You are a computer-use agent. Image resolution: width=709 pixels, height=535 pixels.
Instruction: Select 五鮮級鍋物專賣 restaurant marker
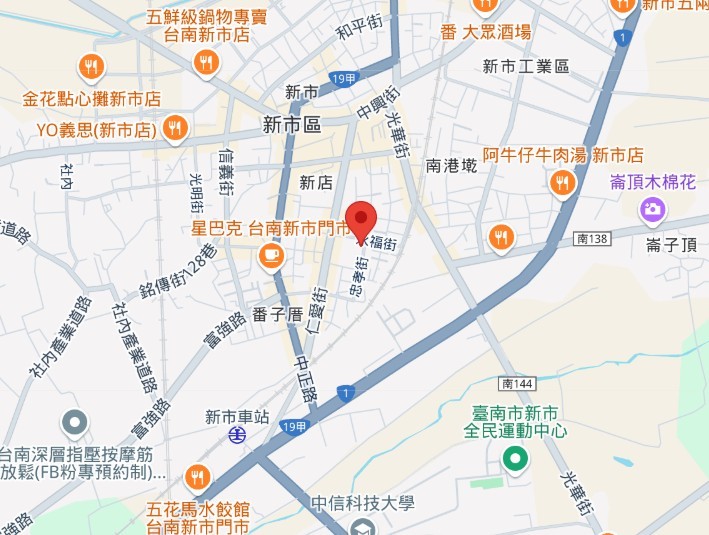(x=206, y=65)
